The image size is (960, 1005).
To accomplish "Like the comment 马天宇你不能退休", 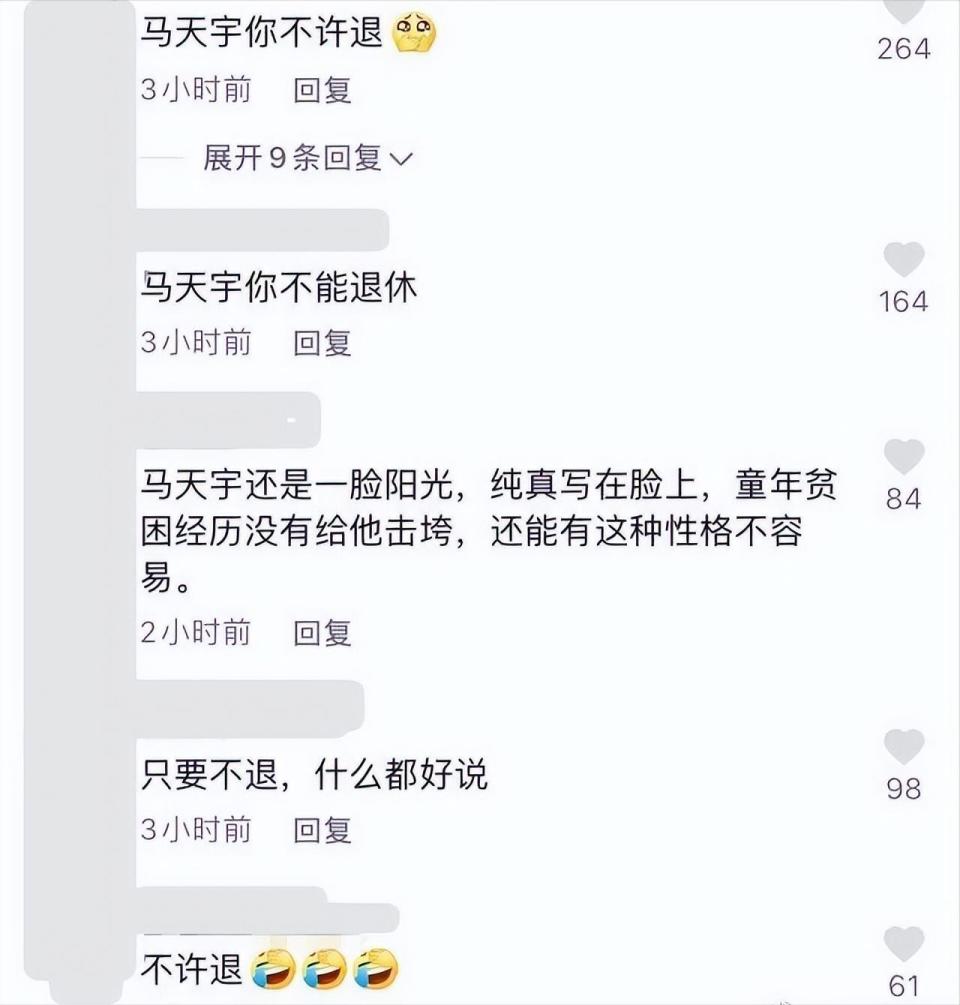I will [x=903, y=260].
